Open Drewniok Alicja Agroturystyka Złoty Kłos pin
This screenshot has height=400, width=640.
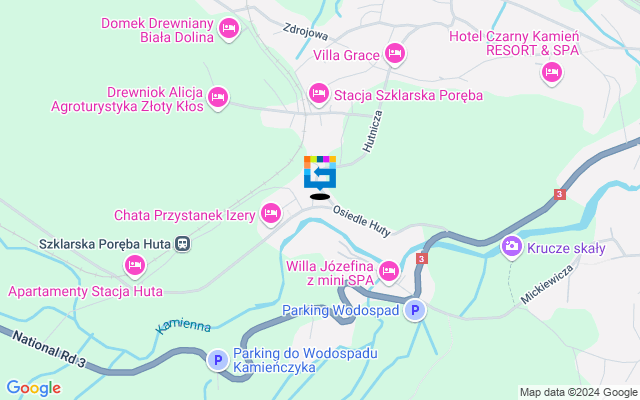point(219,98)
